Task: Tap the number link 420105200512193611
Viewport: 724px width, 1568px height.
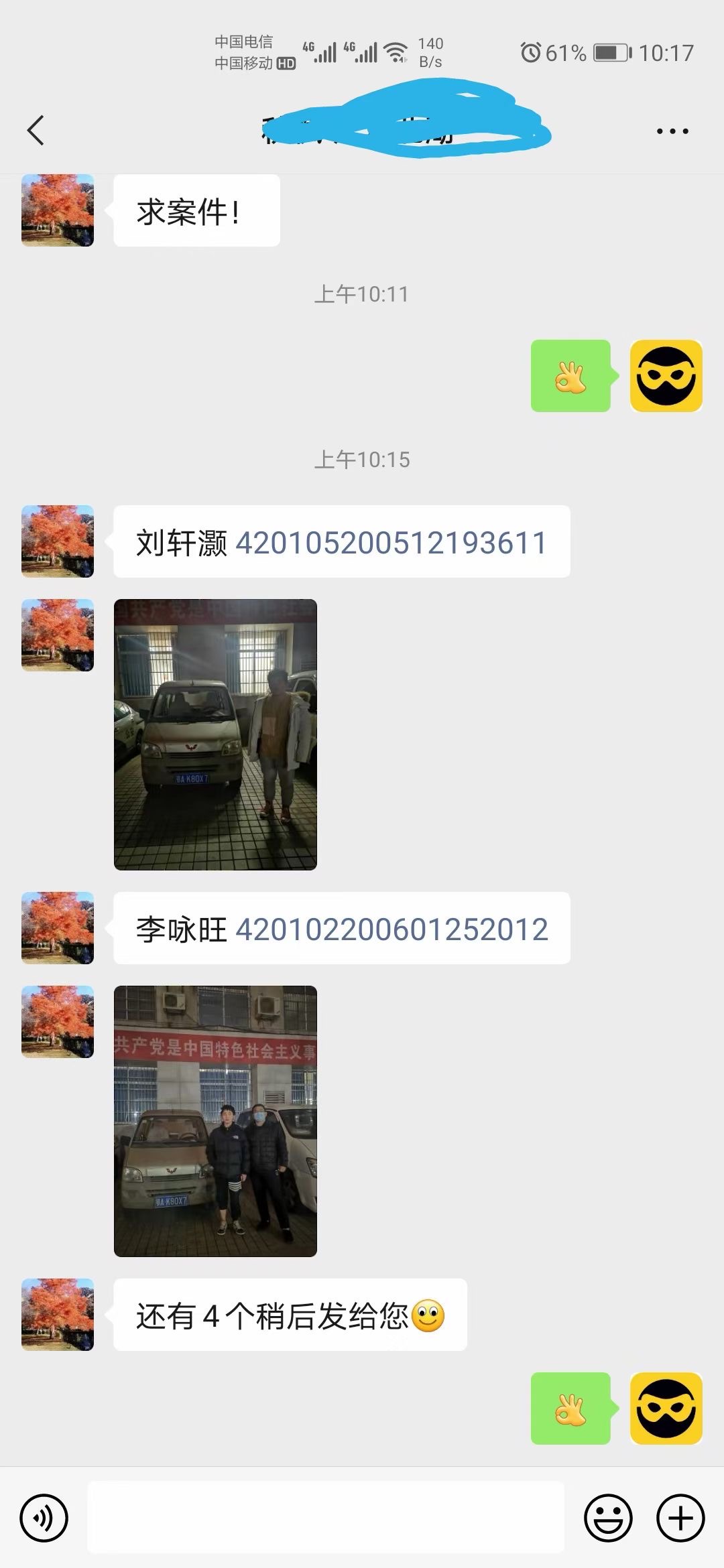Action: click(391, 543)
